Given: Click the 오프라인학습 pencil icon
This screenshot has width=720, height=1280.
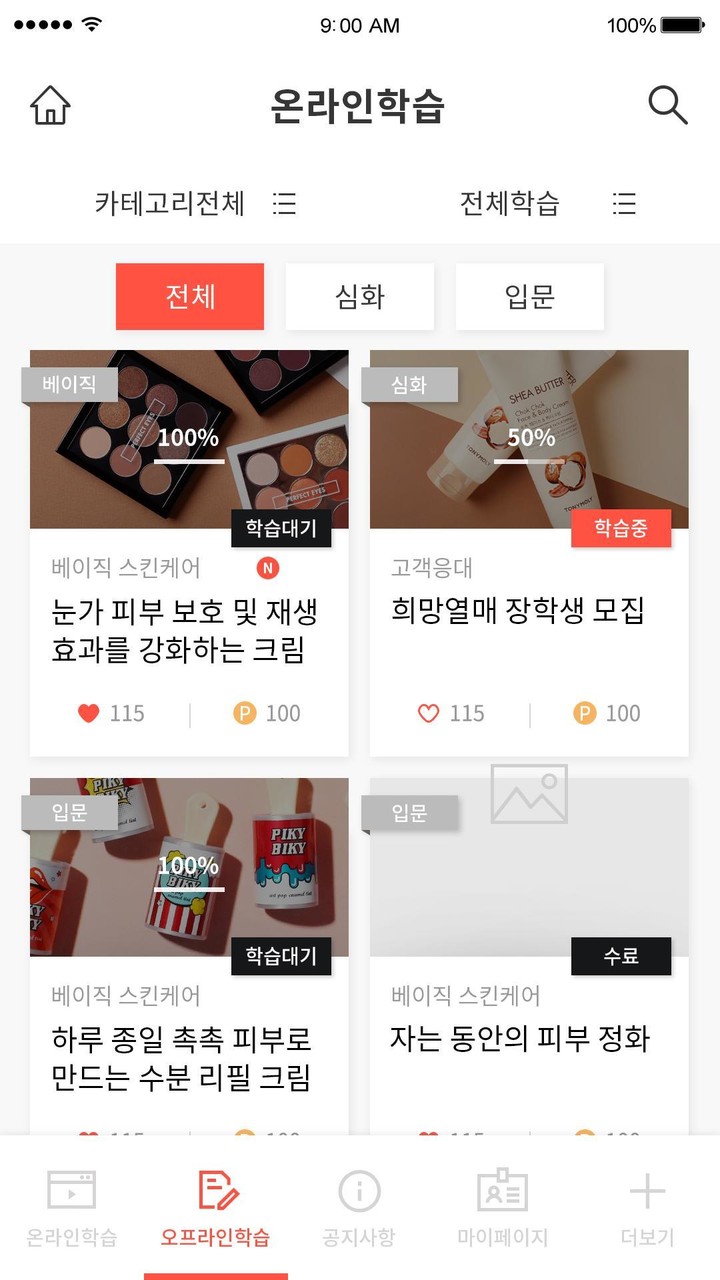Looking at the screenshot, I should point(214,1190).
